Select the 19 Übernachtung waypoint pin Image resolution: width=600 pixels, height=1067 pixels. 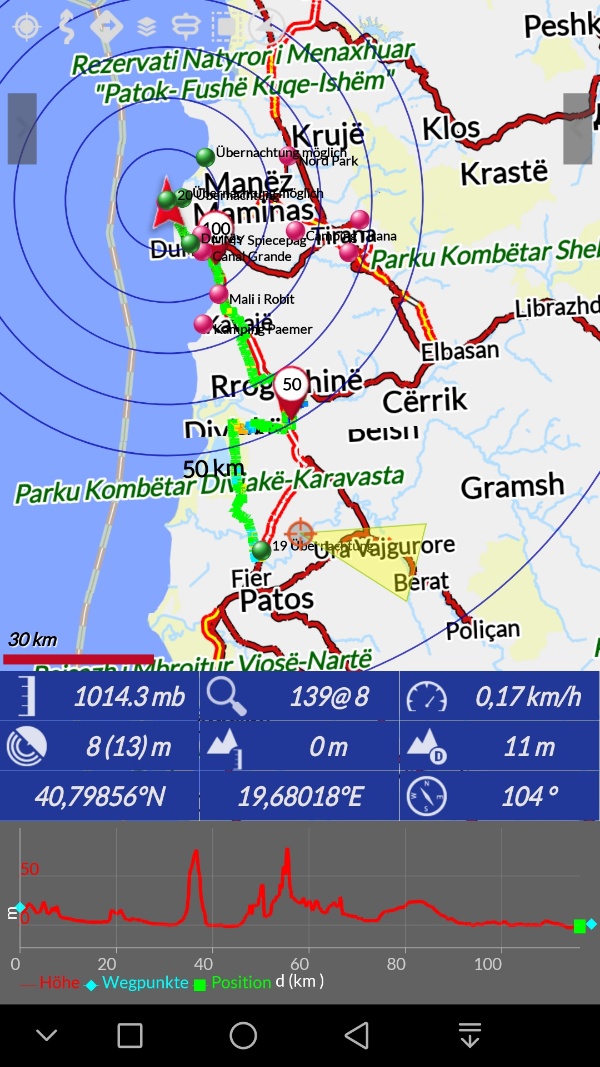pos(261,549)
